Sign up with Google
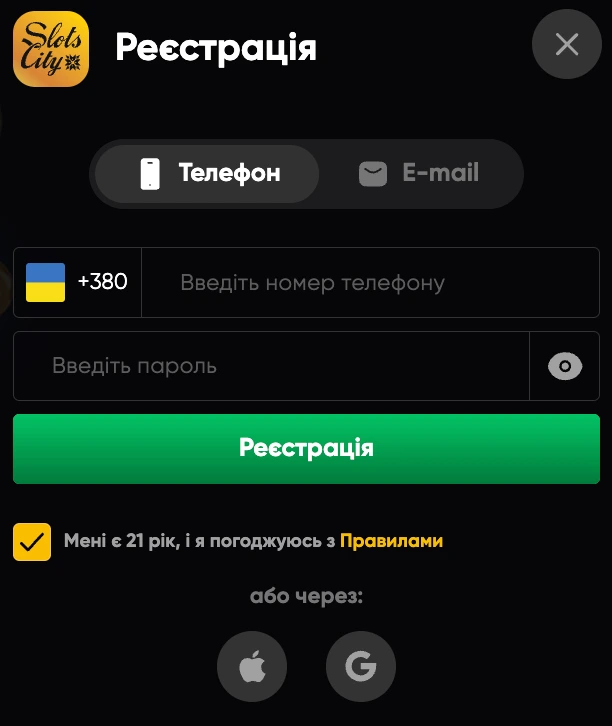This screenshot has height=726, width=612. (x=361, y=666)
